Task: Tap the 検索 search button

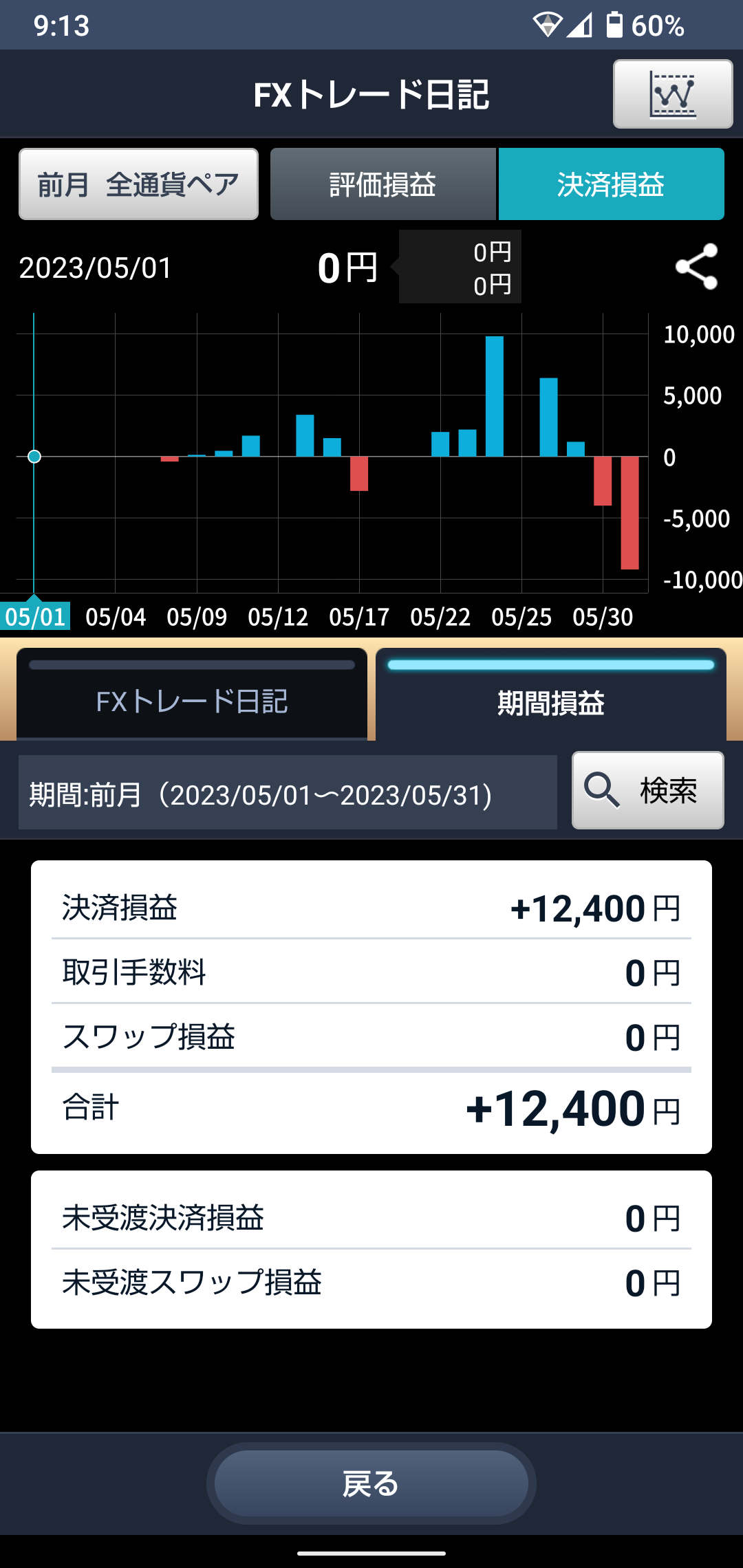Action: tap(647, 790)
